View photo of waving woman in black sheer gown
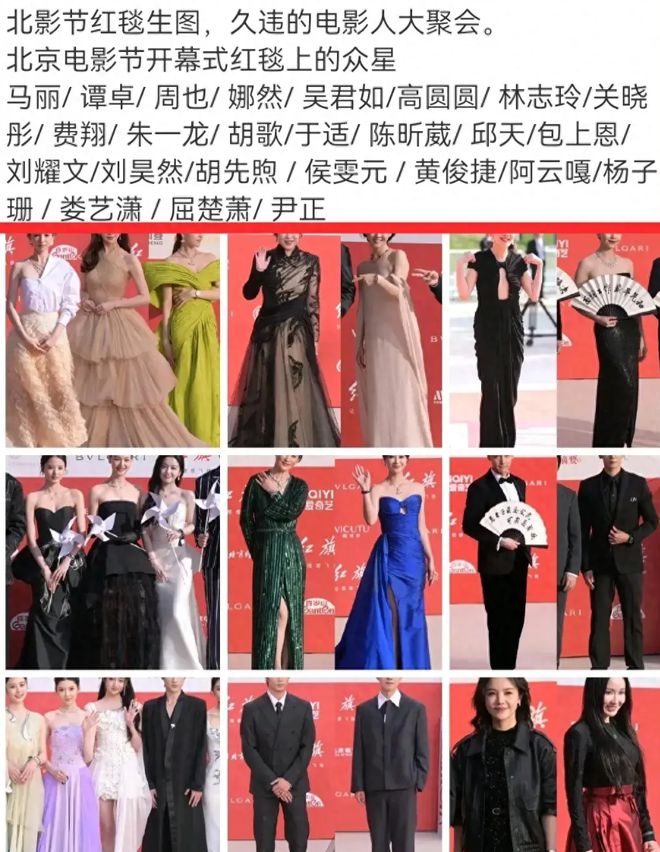The image size is (660, 852). coord(334,340)
